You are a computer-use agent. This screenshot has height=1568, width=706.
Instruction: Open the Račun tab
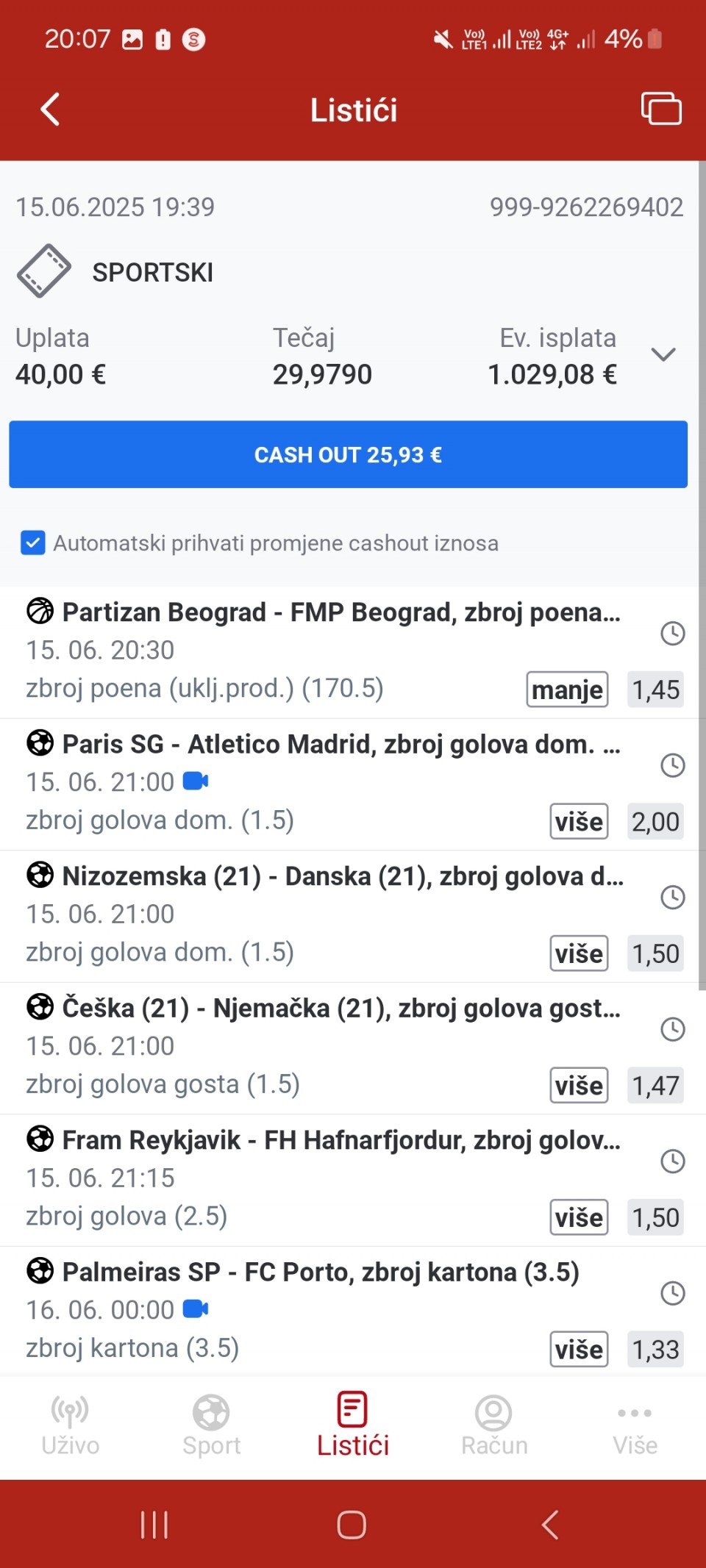[x=494, y=1426]
